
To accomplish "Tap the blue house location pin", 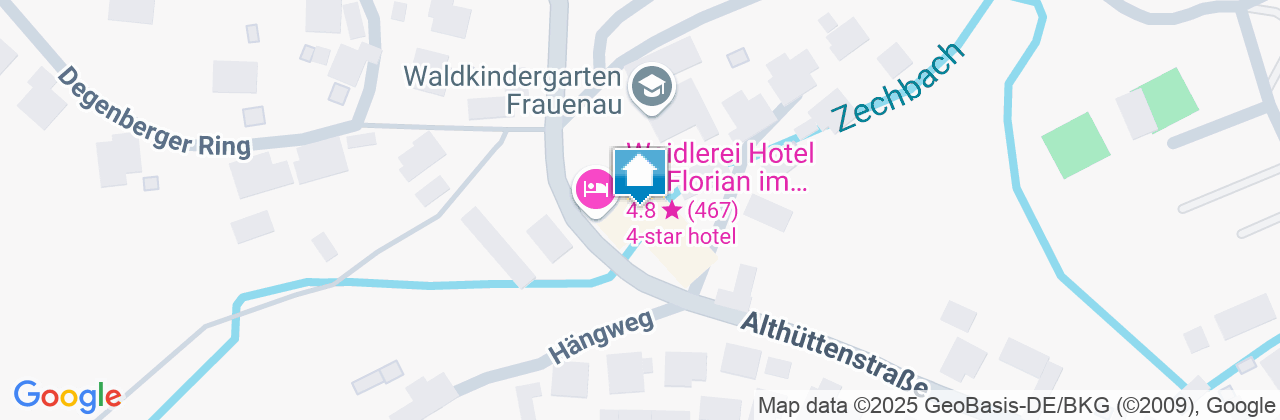I will coord(640,173).
